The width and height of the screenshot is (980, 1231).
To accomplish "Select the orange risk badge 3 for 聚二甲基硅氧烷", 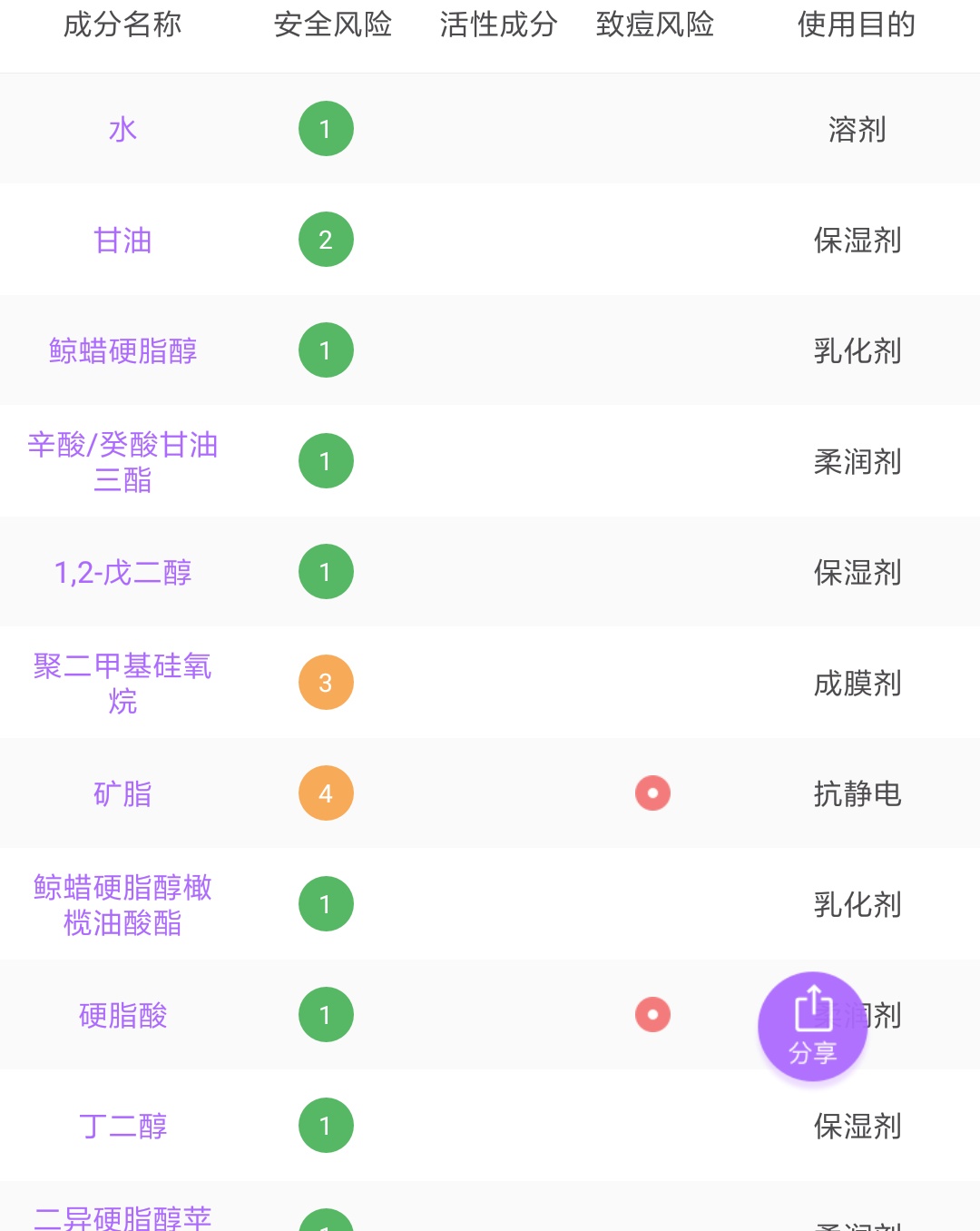I will coord(326,682).
